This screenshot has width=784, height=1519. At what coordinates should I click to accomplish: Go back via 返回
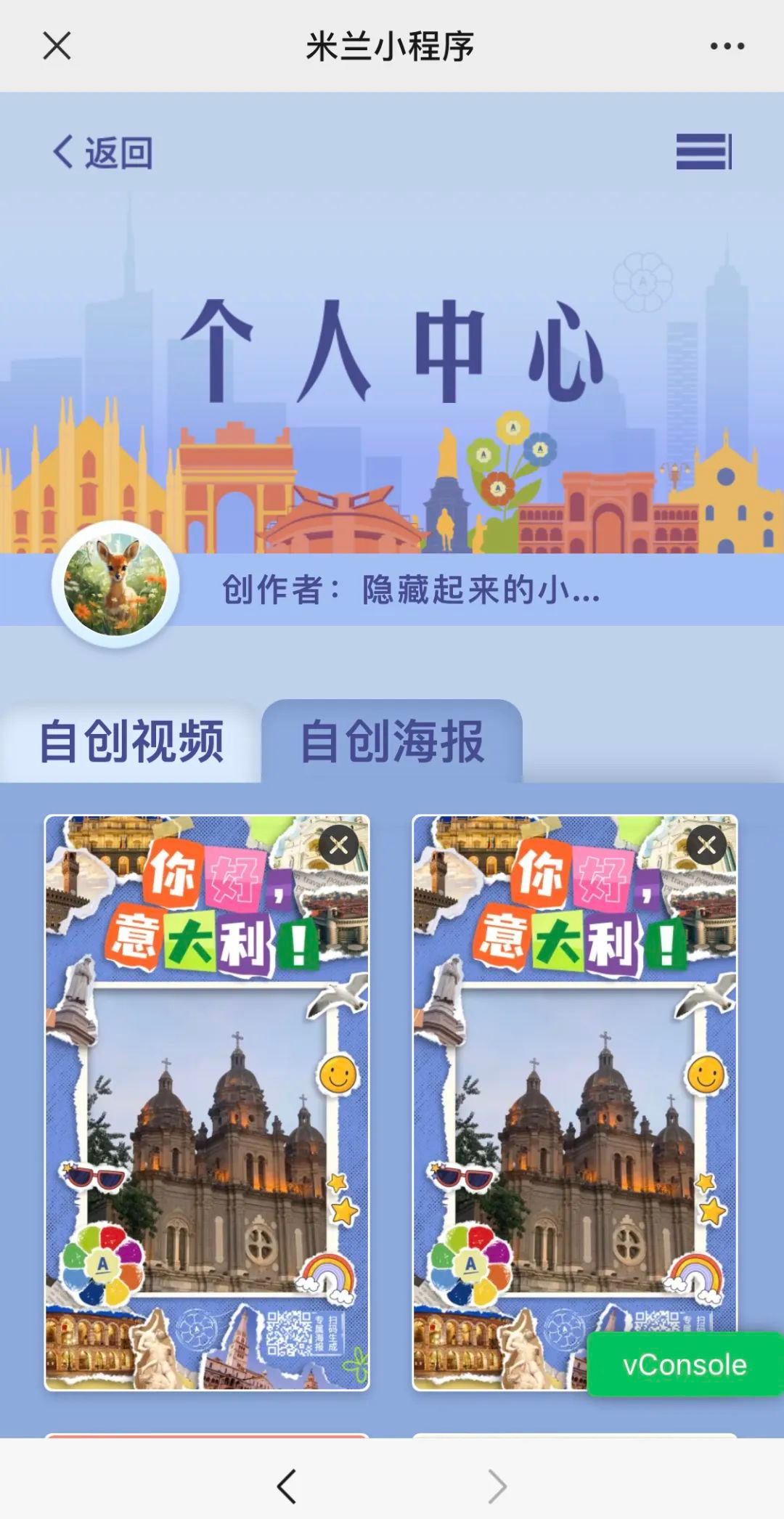point(103,152)
